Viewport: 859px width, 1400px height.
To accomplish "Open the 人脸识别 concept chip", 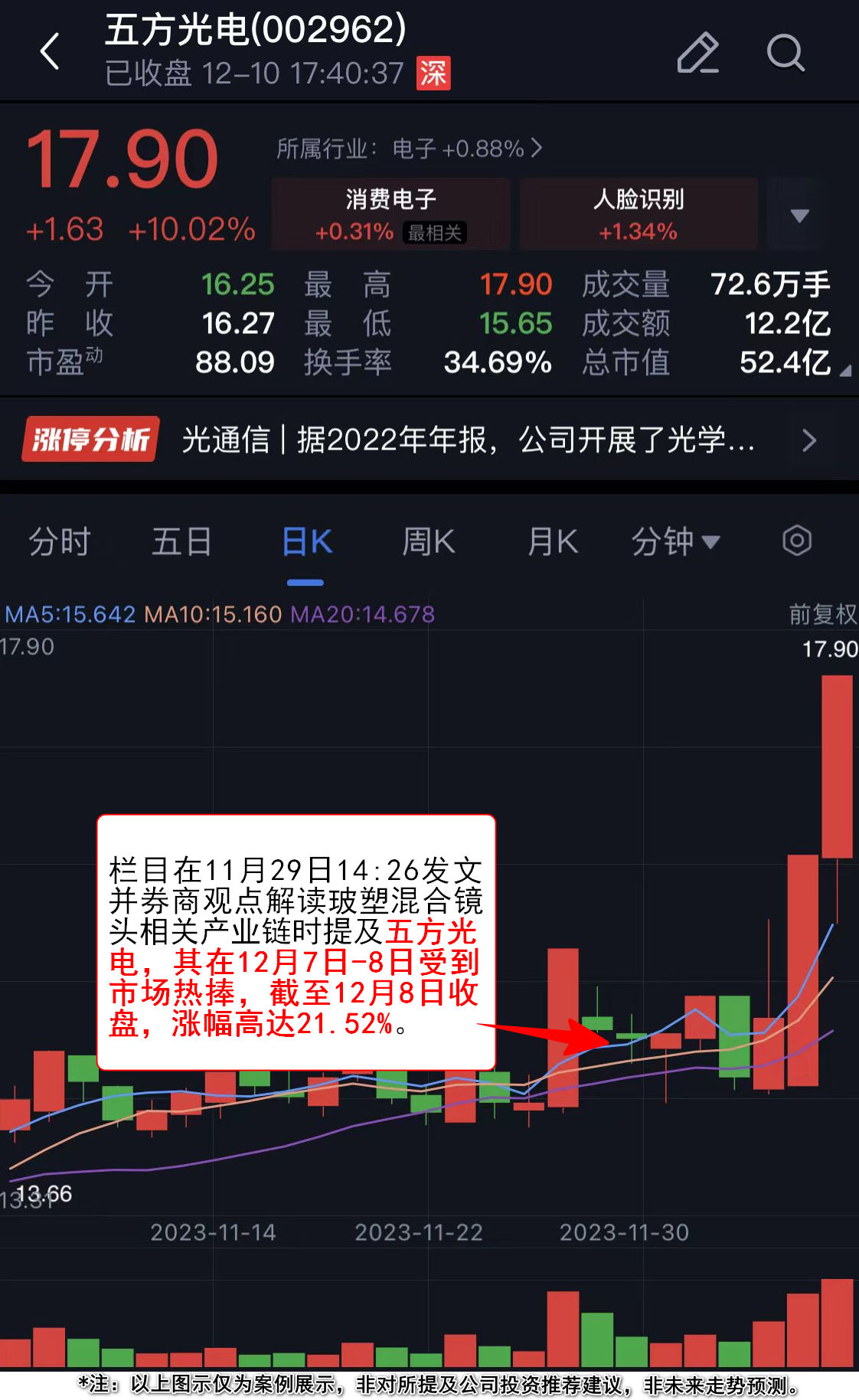I will (x=639, y=214).
